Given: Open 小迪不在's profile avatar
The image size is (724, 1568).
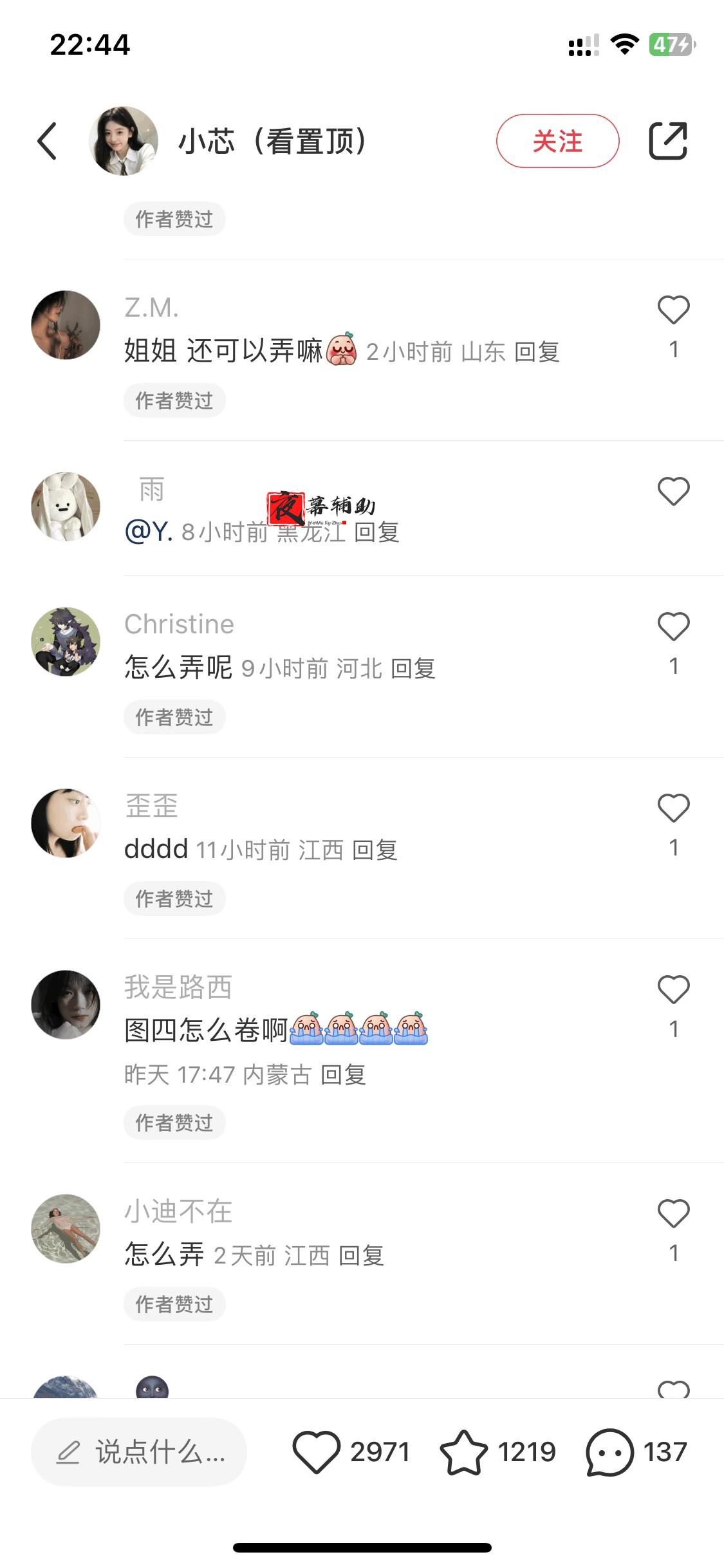Looking at the screenshot, I should click(x=66, y=1229).
